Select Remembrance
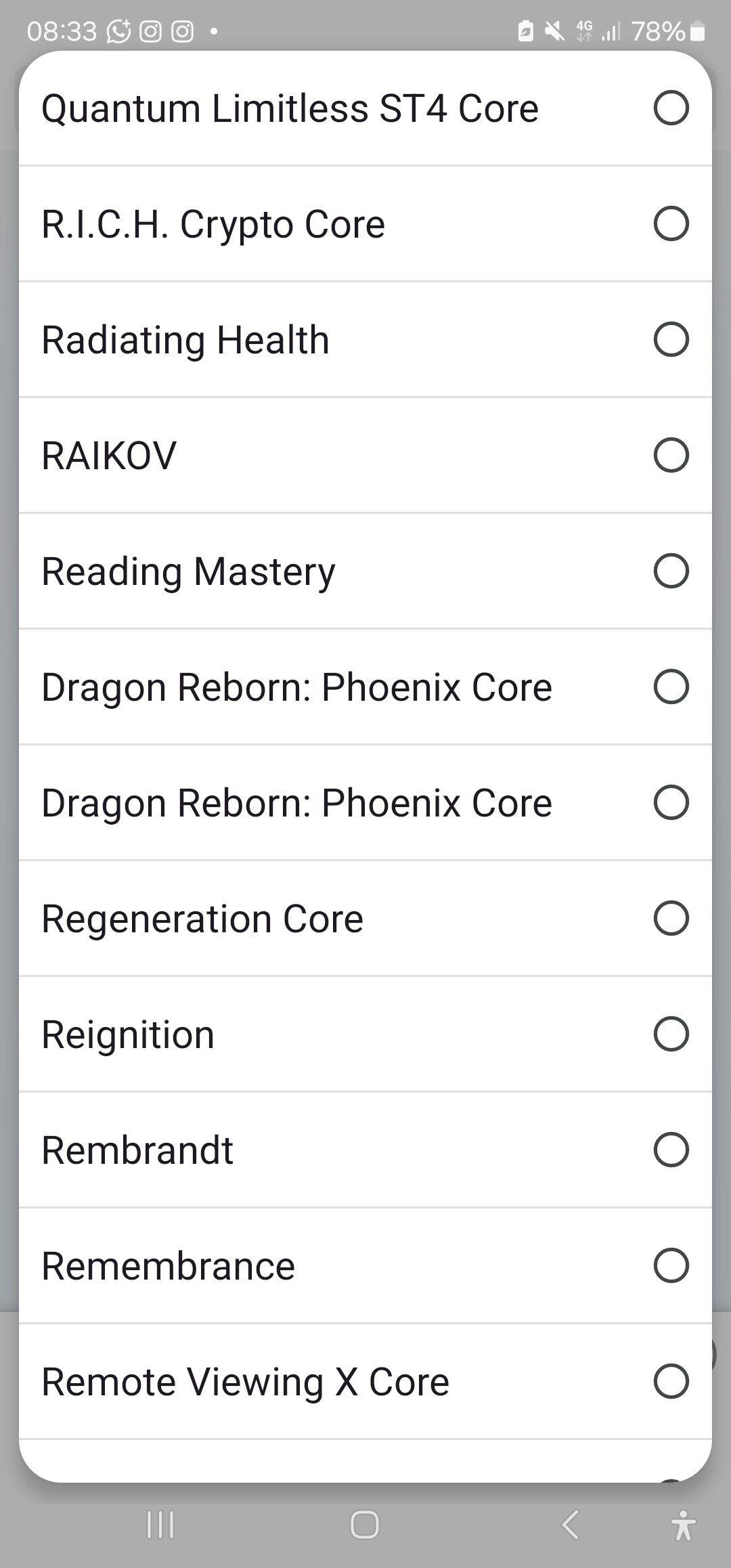 tap(365, 1266)
